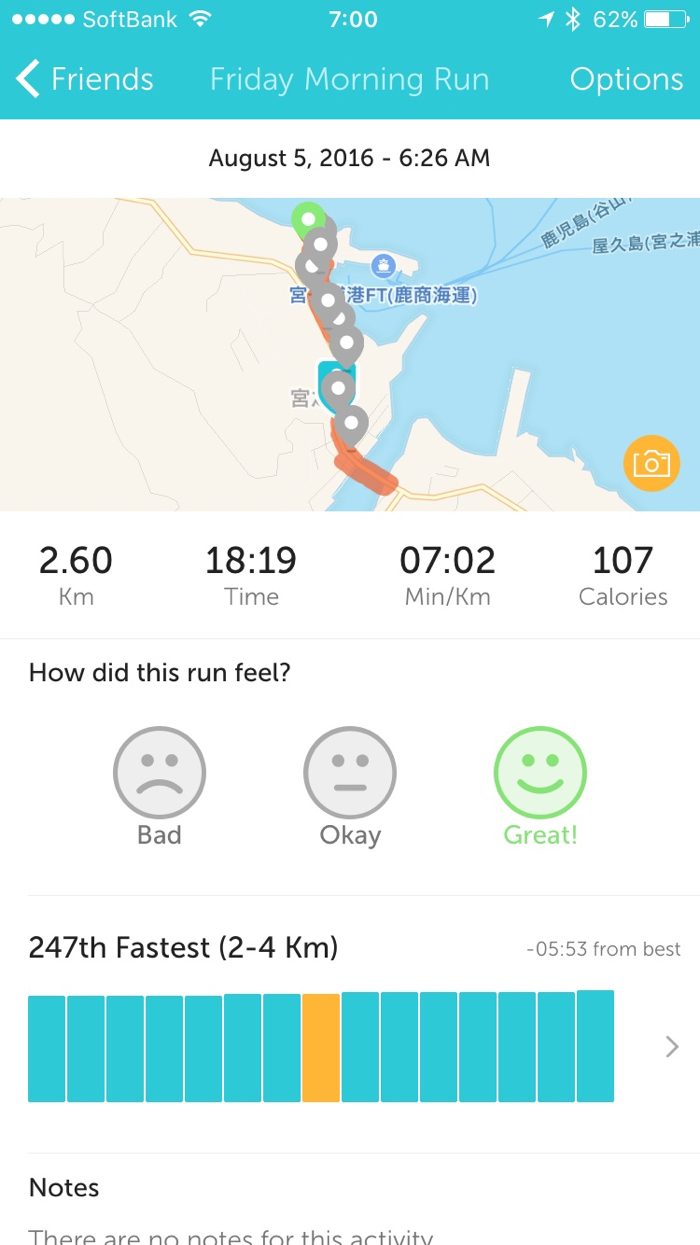Screen dimensions: 700x1245
Task: Select the Great! face rating
Action: point(540,773)
